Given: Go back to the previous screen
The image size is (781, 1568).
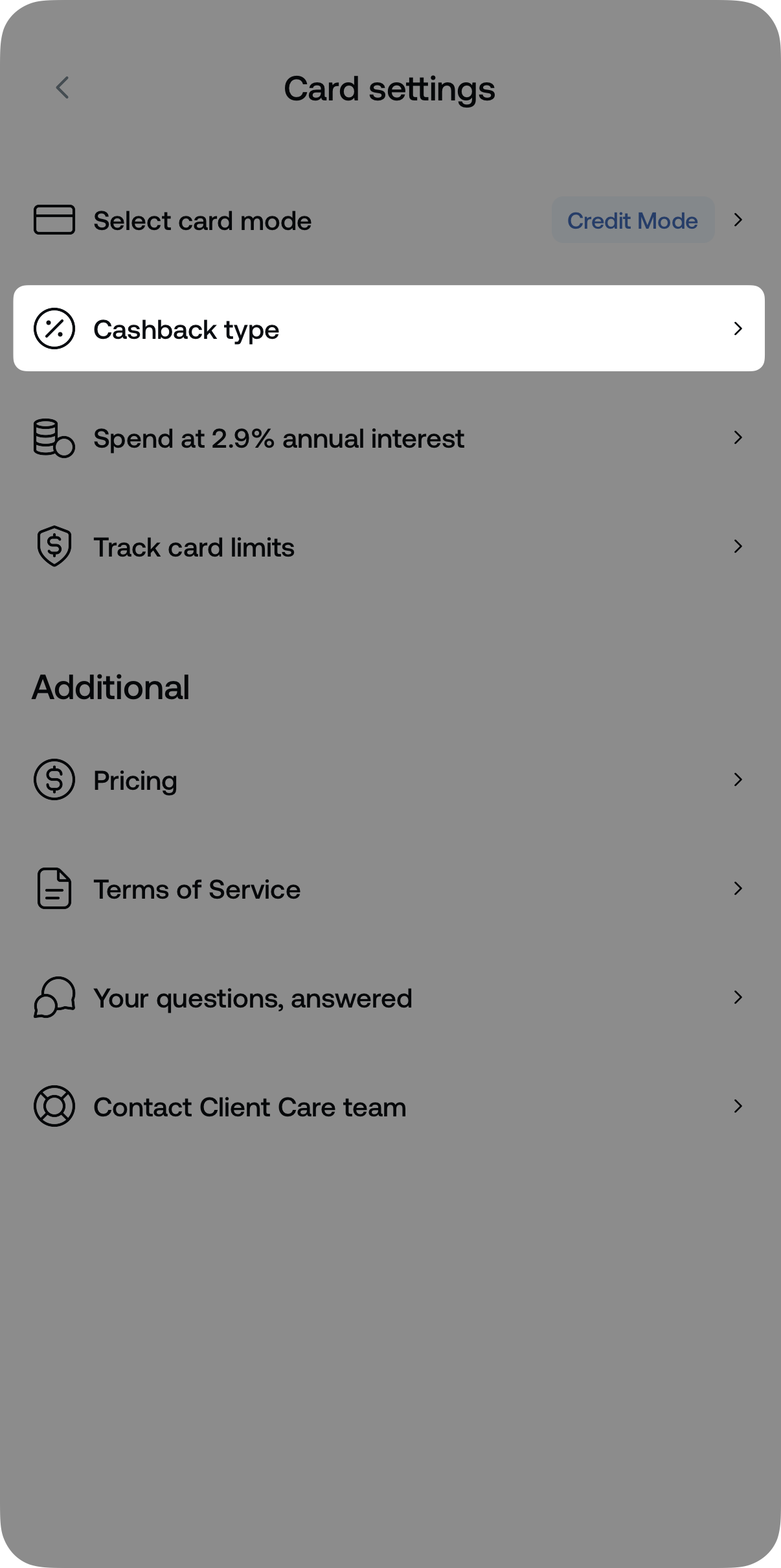Looking at the screenshot, I should tap(63, 87).
